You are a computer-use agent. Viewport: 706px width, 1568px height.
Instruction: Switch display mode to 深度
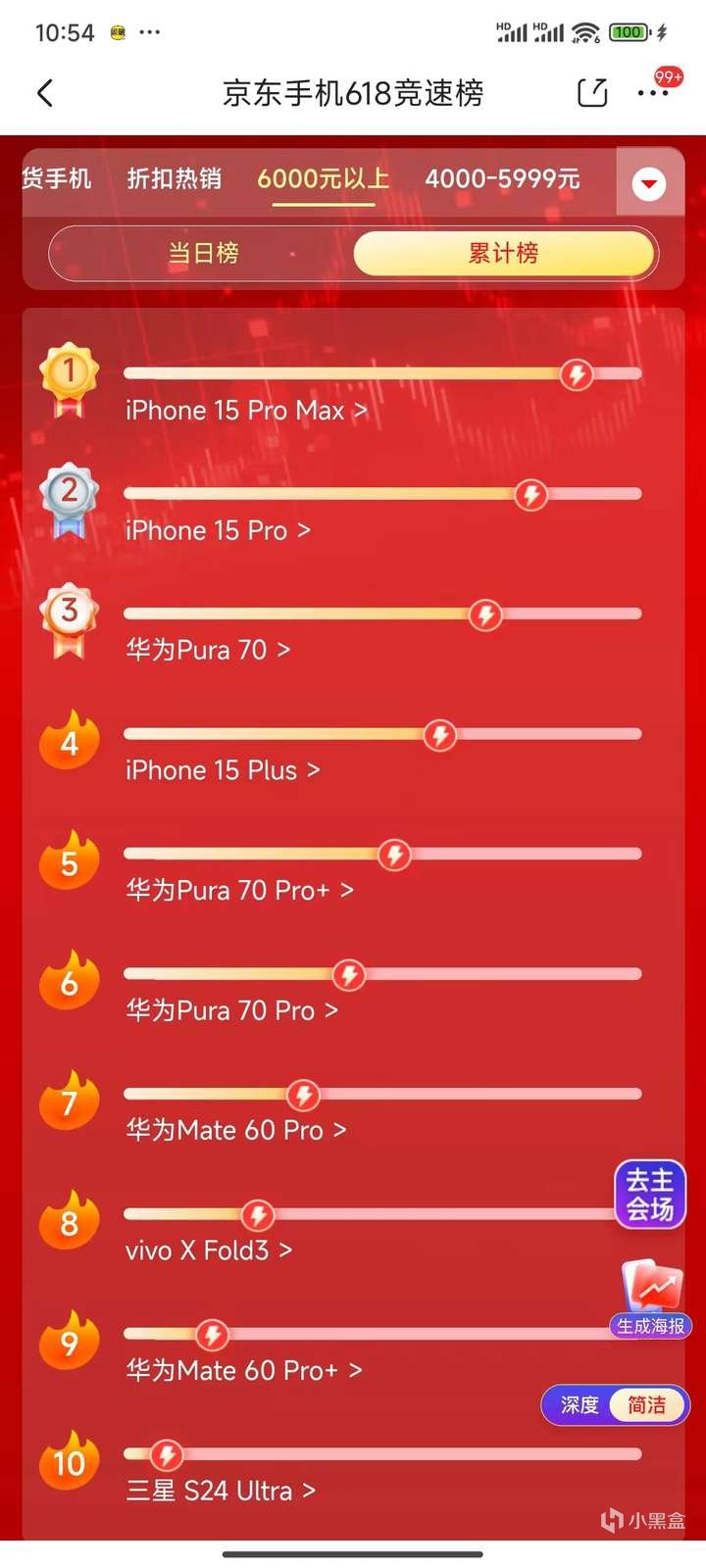point(580,1405)
